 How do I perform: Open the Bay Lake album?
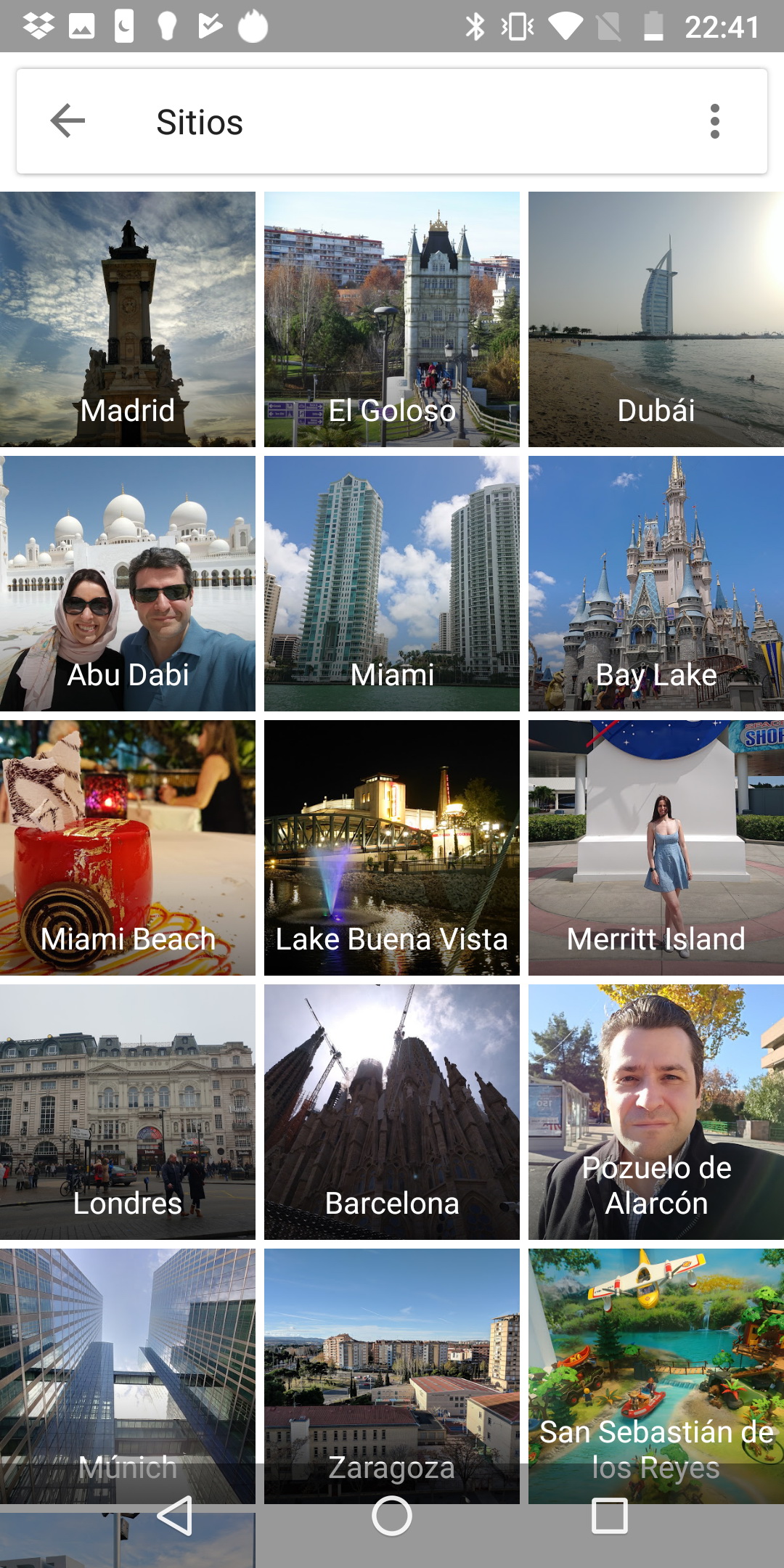pyautogui.click(x=656, y=583)
